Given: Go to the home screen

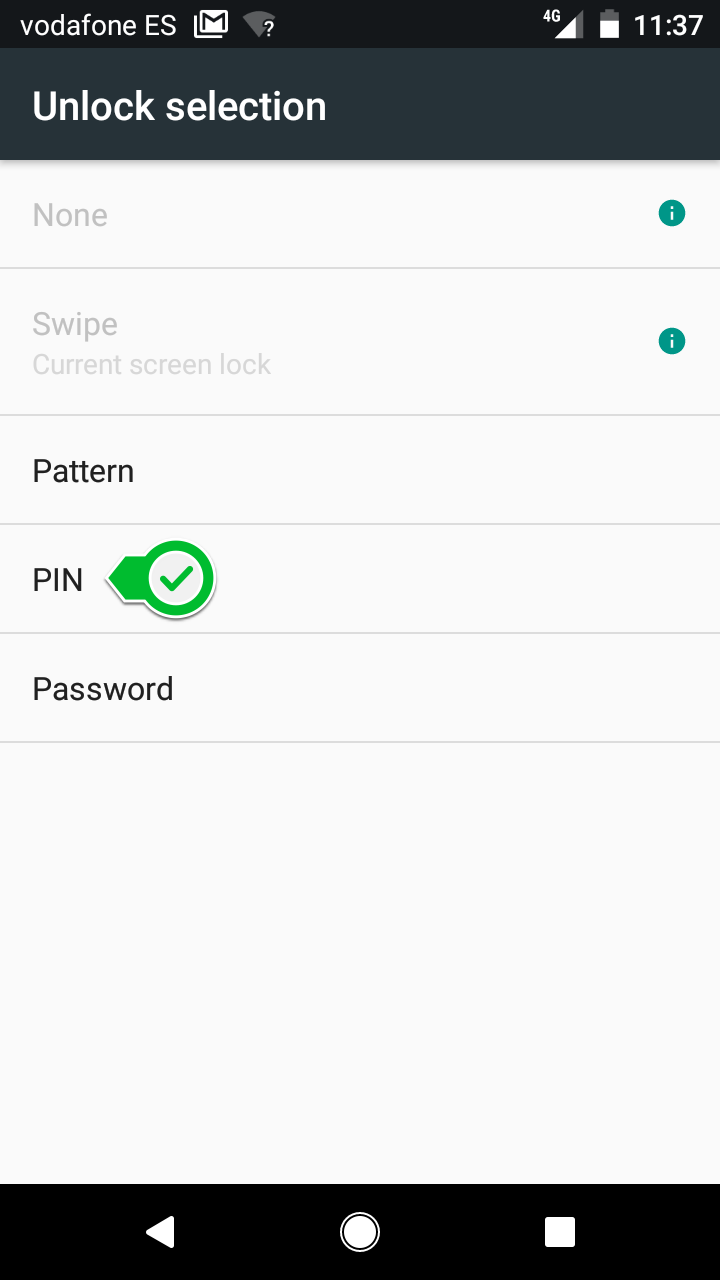Looking at the screenshot, I should (x=360, y=1232).
